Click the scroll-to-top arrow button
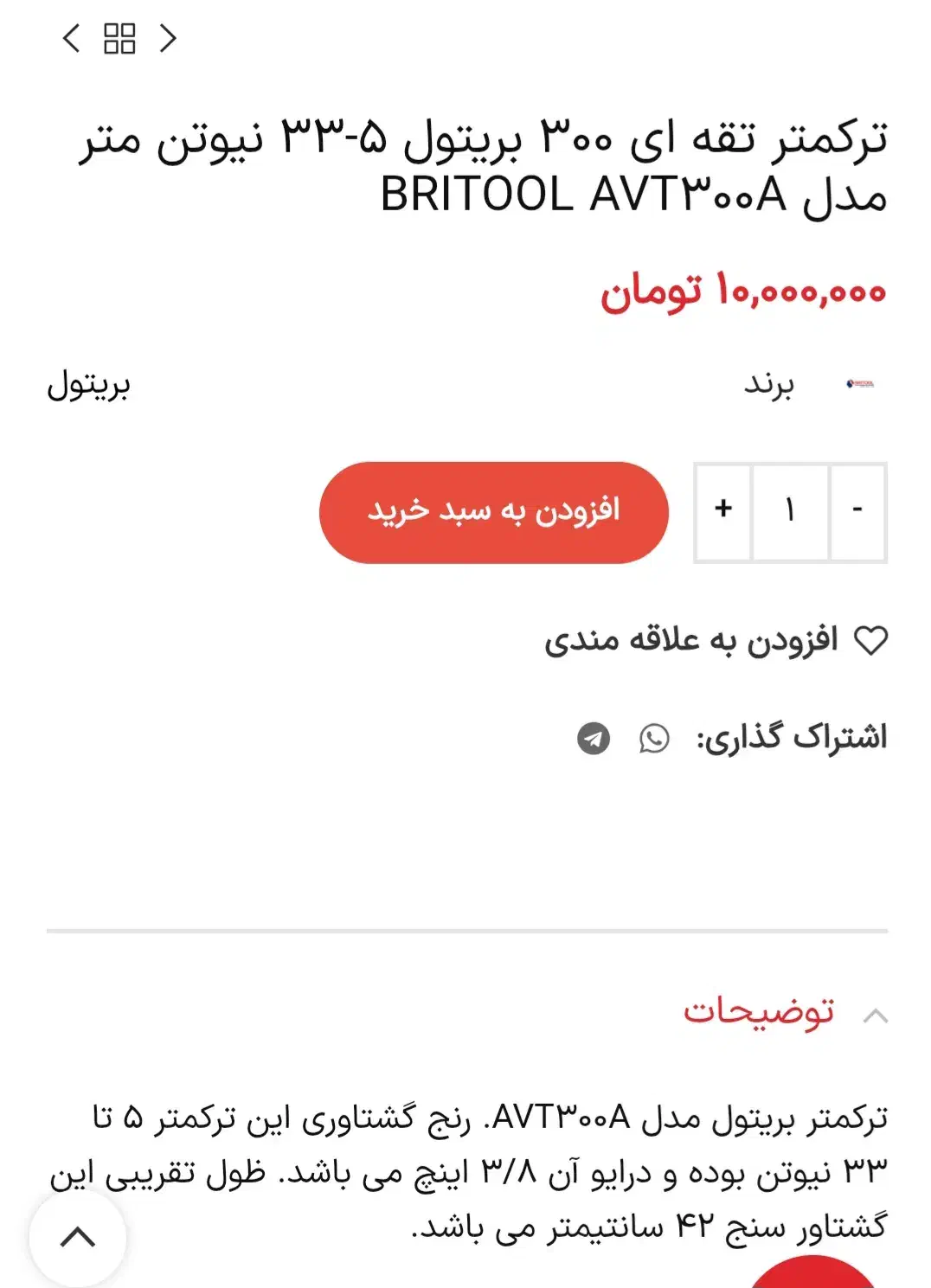The image size is (931, 1288). (x=76, y=1240)
